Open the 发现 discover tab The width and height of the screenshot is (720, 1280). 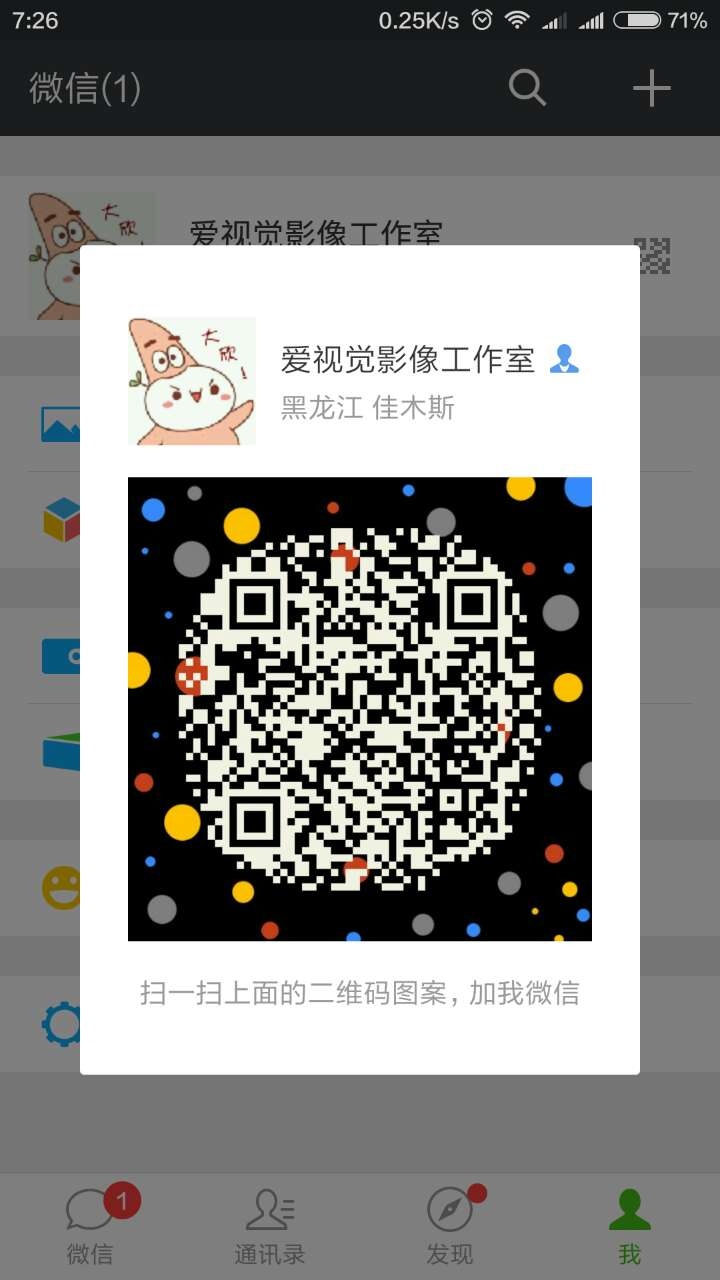pos(450,1226)
